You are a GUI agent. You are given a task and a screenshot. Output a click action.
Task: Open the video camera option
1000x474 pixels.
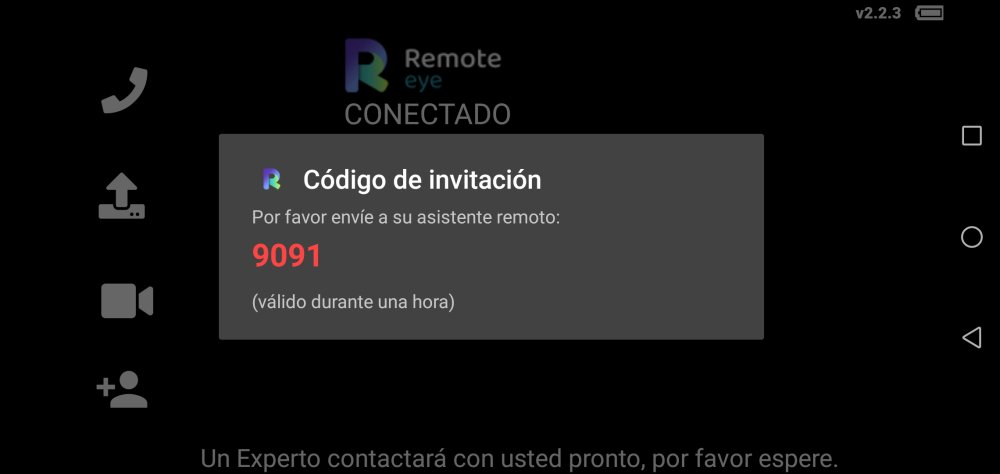[x=126, y=301]
